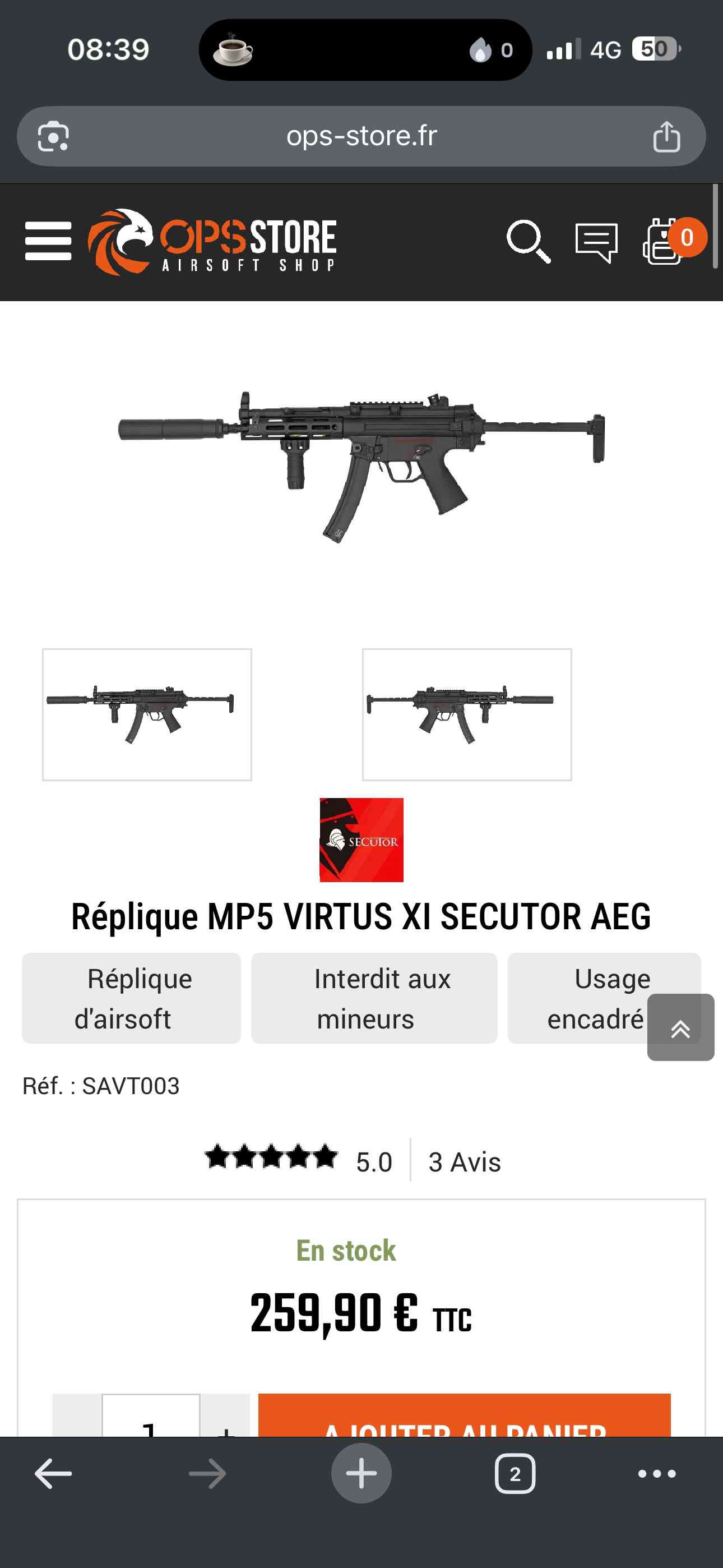Open the lens search icon in address bar
The image size is (723, 1568).
54,136
